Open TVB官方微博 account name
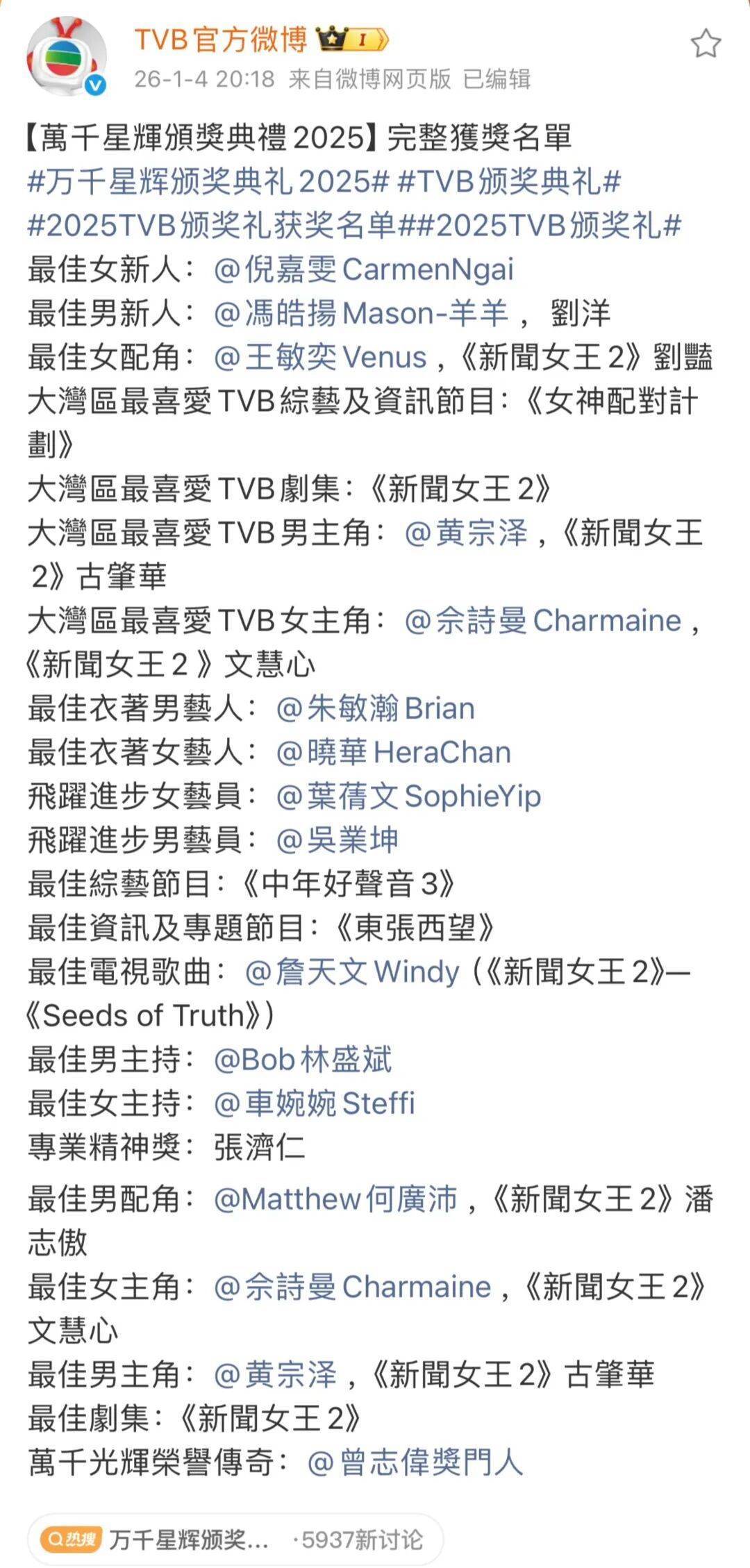This screenshot has height=1568, width=750. [x=221, y=40]
